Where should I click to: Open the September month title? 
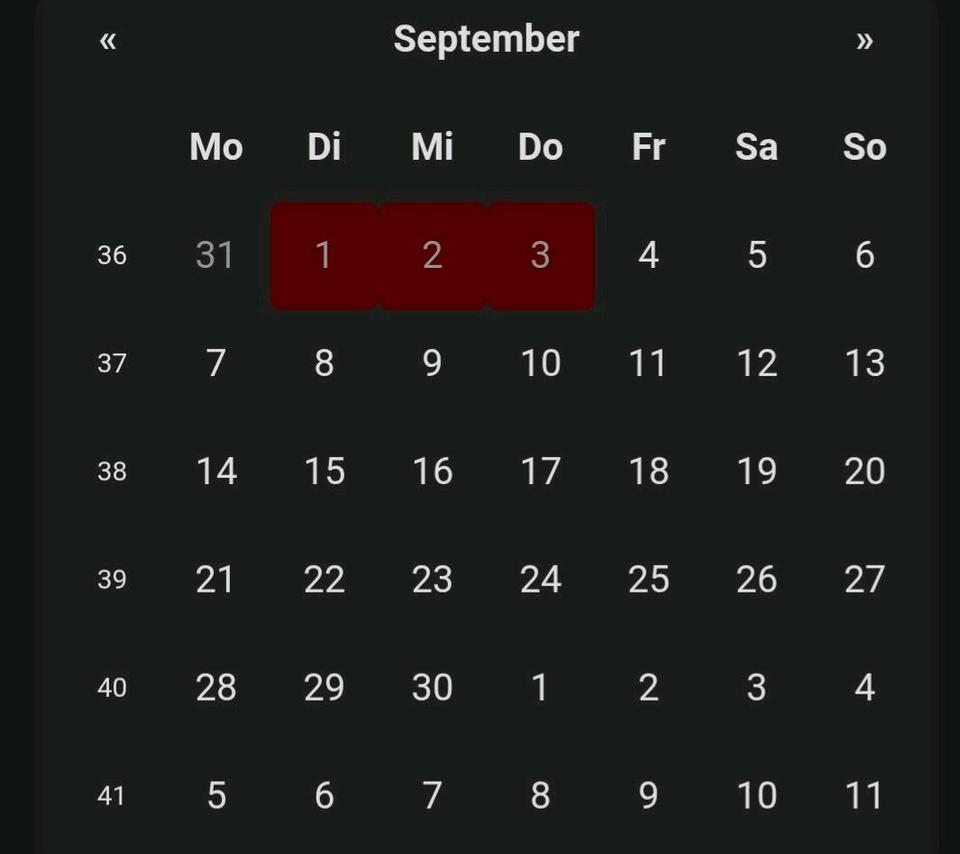tap(486, 39)
